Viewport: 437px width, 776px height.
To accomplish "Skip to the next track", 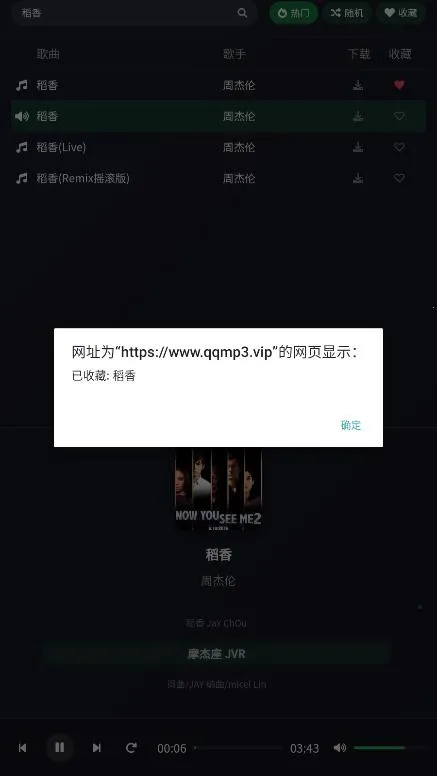I will pyautogui.click(x=97, y=748).
